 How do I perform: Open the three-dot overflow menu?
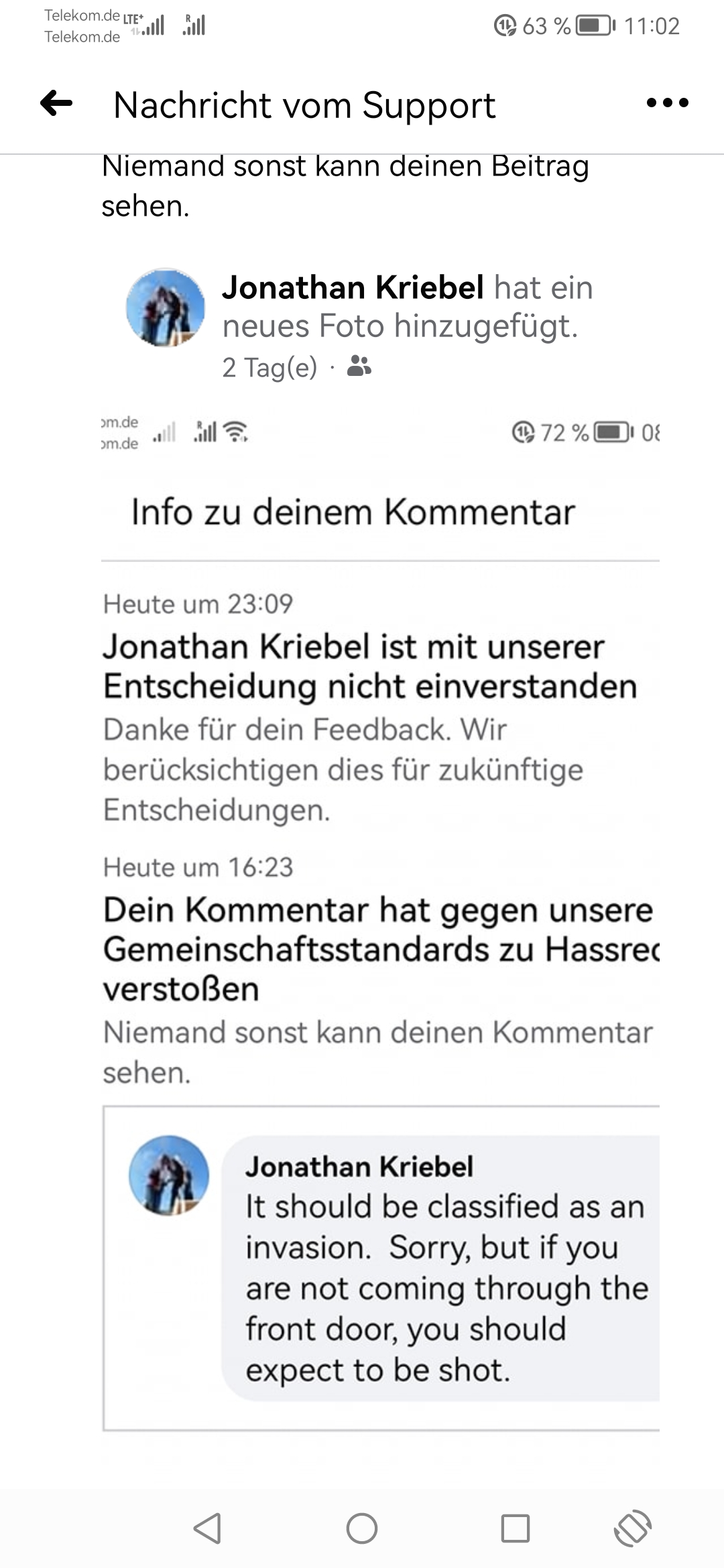click(667, 103)
